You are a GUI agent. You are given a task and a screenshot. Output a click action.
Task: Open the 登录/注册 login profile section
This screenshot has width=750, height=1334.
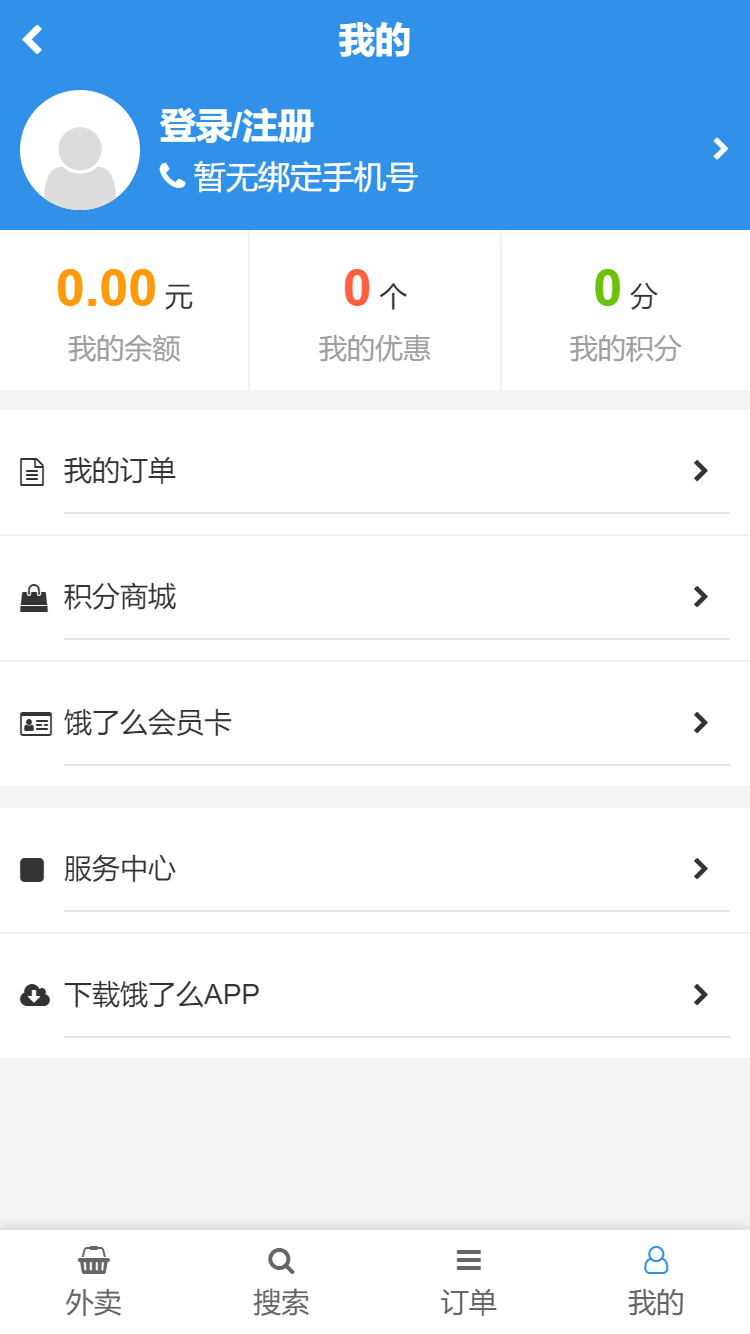[x=375, y=150]
